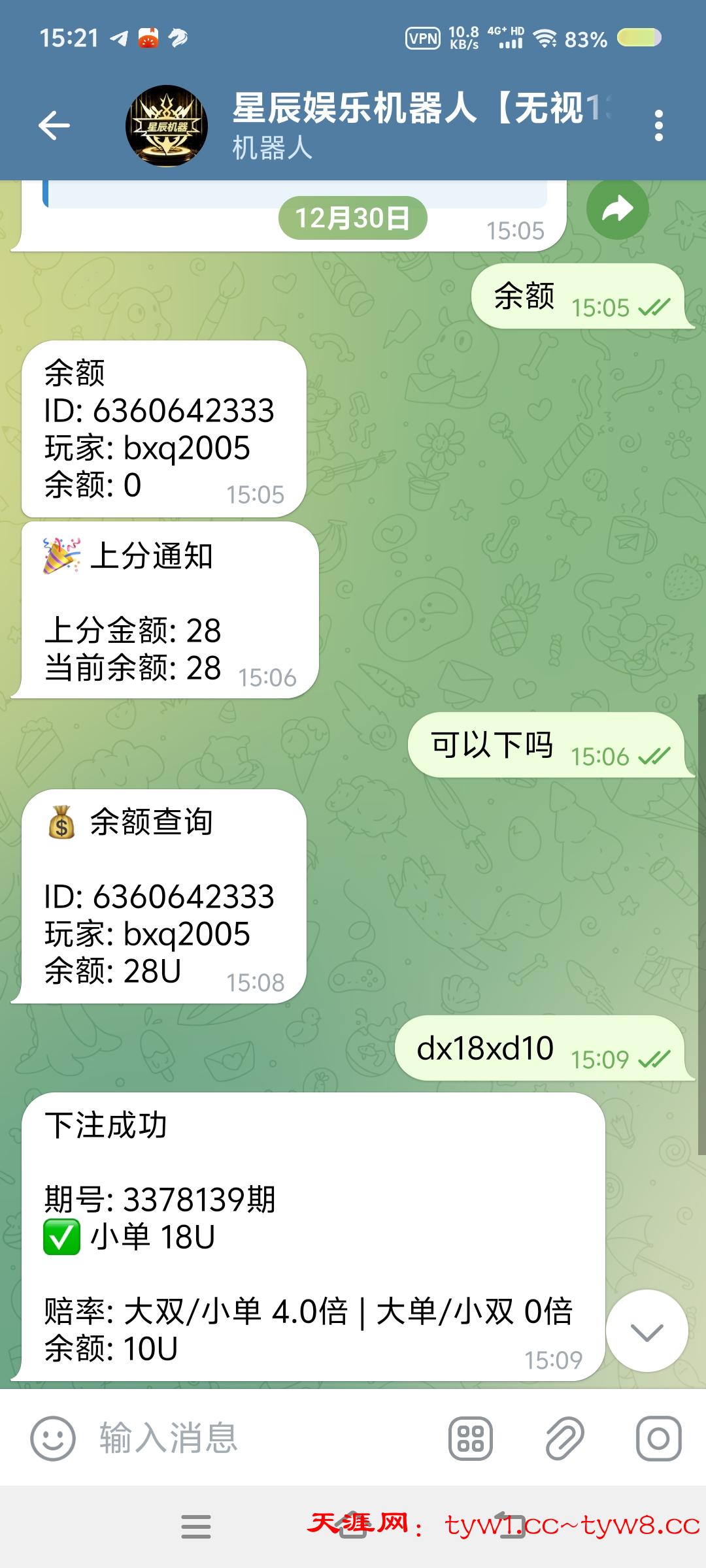Screen dimensions: 706x1568
Task: Focus the 输入消息 message field
Action: pos(261,1439)
